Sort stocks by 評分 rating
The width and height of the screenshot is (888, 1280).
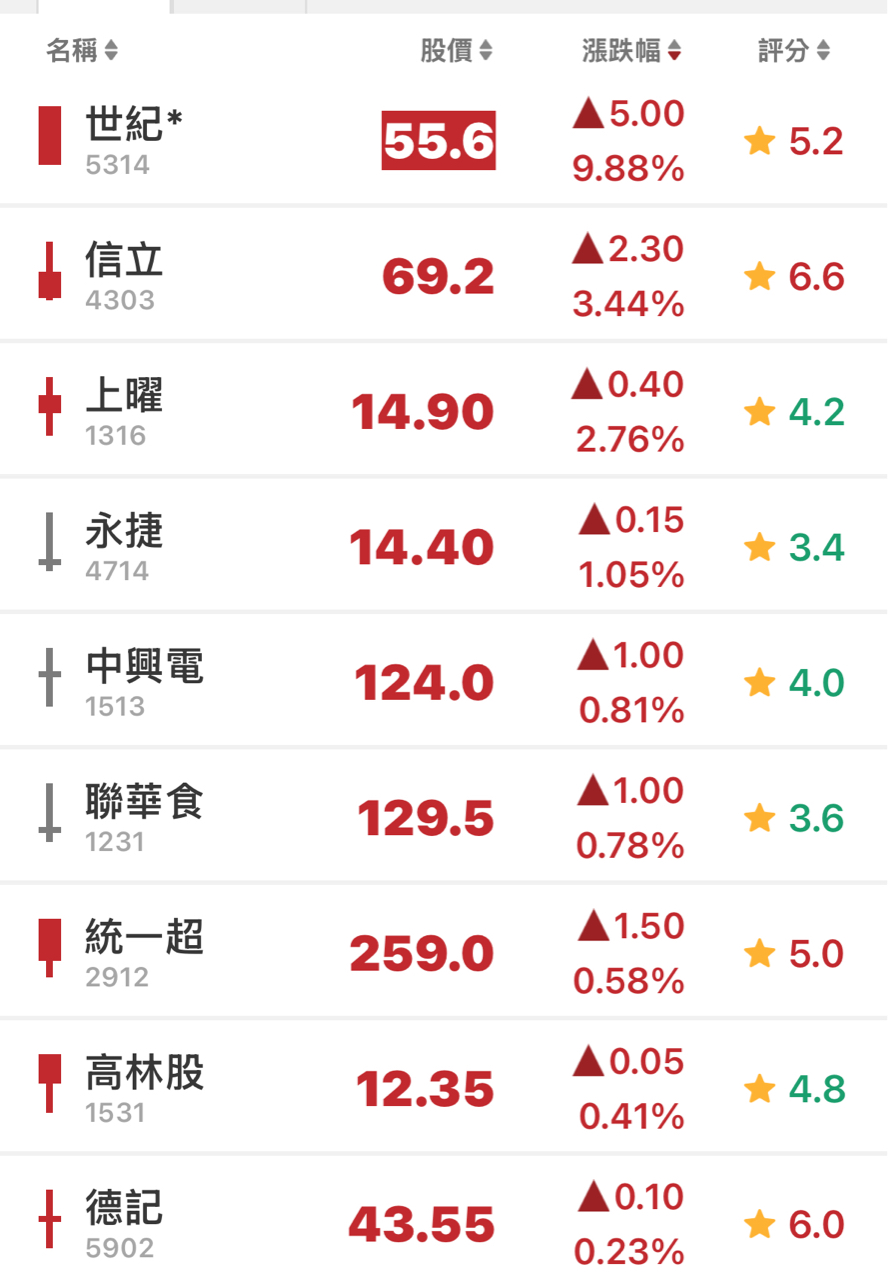click(794, 50)
